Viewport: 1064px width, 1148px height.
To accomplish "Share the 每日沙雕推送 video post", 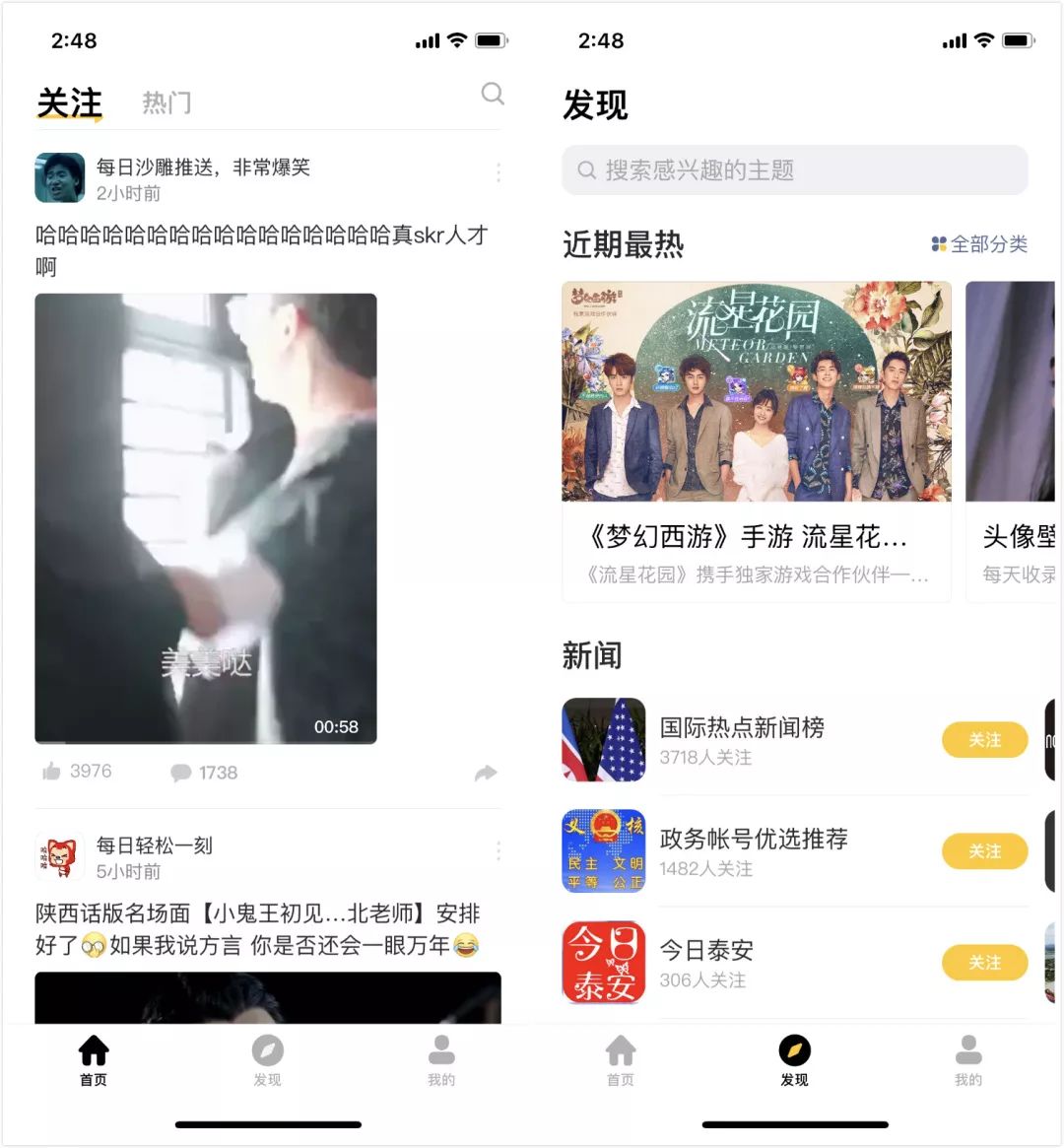I will pyautogui.click(x=486, y=774).
